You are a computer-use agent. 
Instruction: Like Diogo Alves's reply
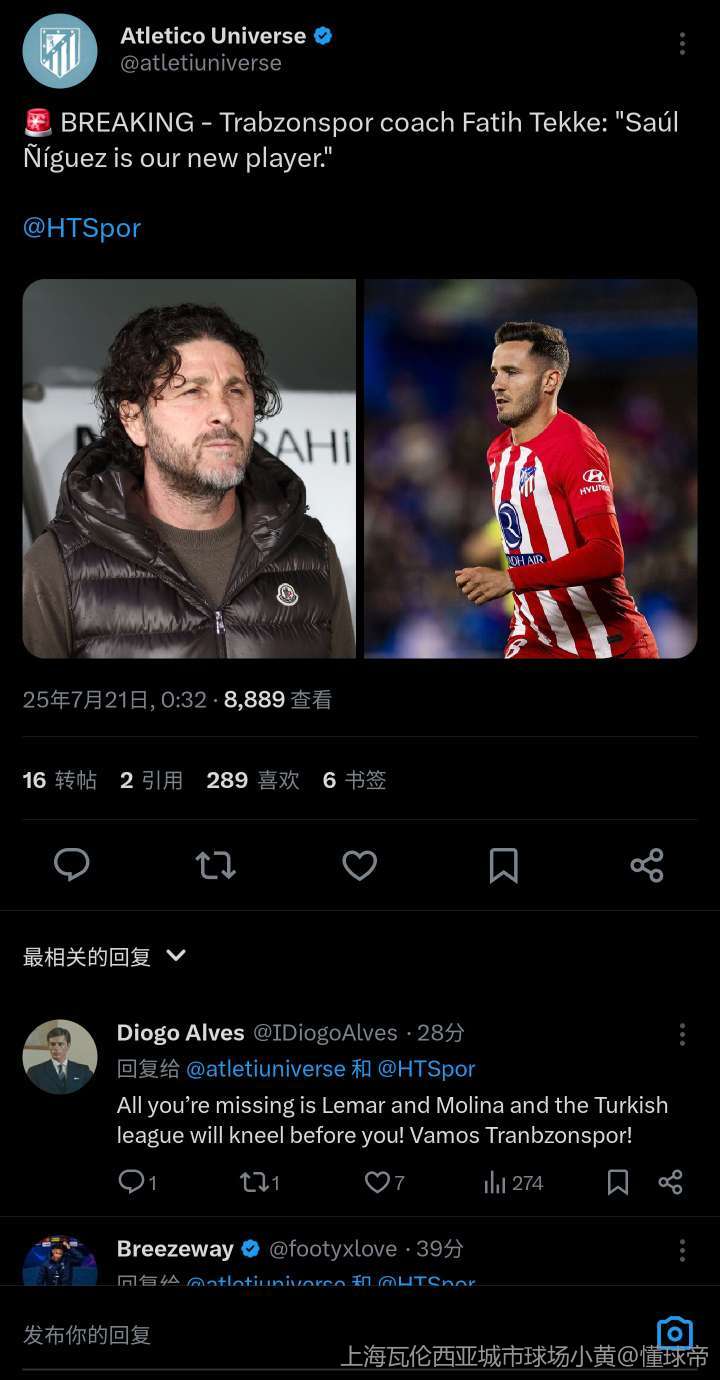385,1183
